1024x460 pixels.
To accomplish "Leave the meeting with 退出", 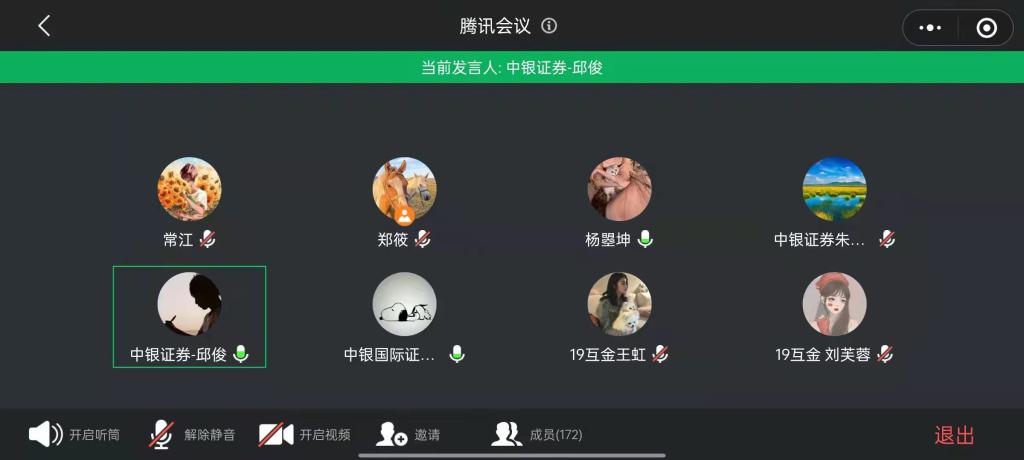I will 954,435.
